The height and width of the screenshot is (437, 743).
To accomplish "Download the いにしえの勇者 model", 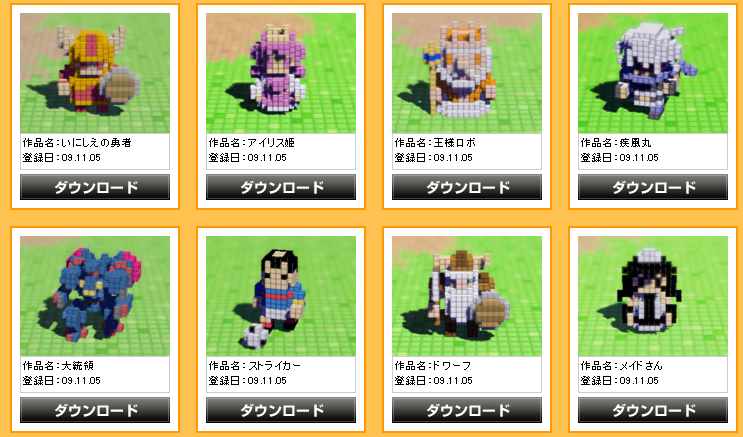I will click(x=95, y=187).
